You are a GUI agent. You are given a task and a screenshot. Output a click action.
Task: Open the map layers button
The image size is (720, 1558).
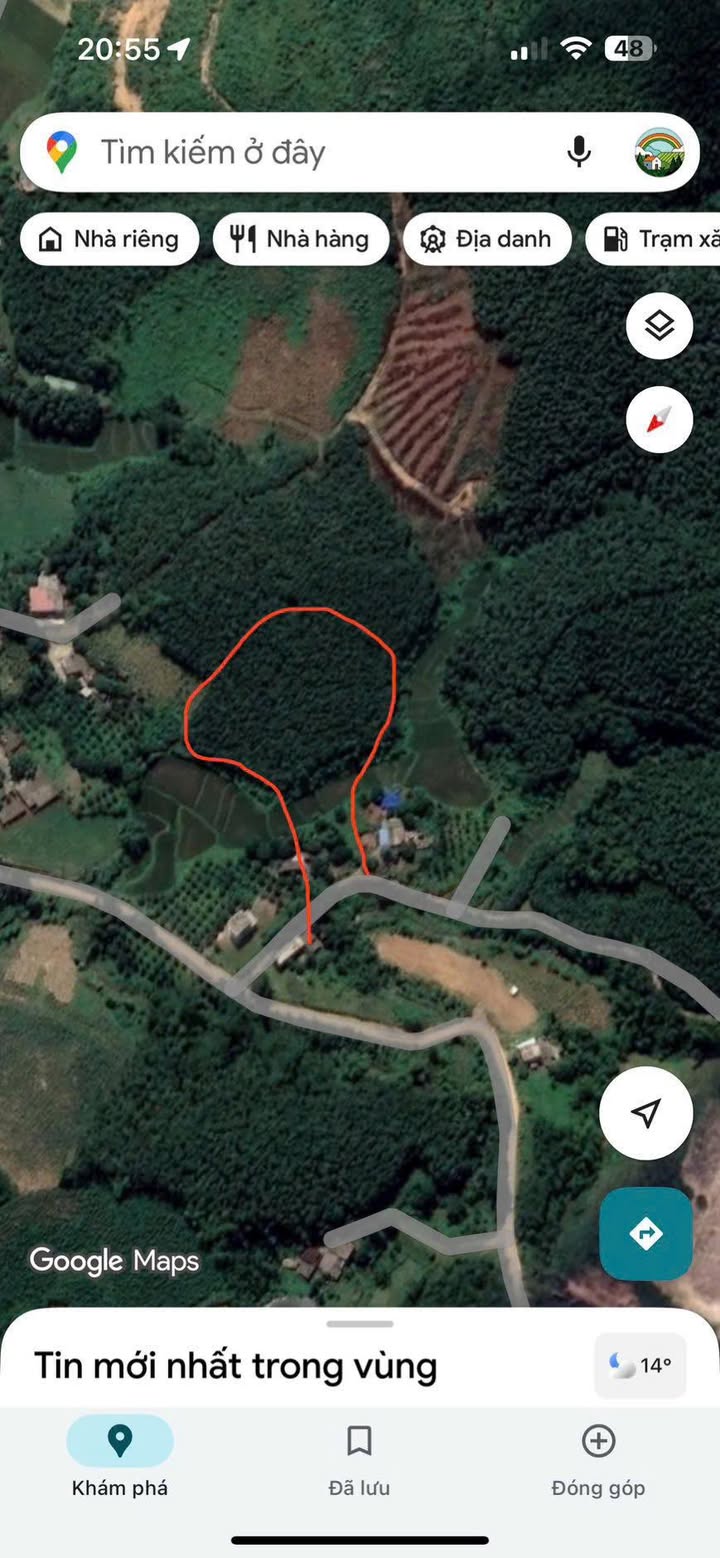tap(659, 326)
